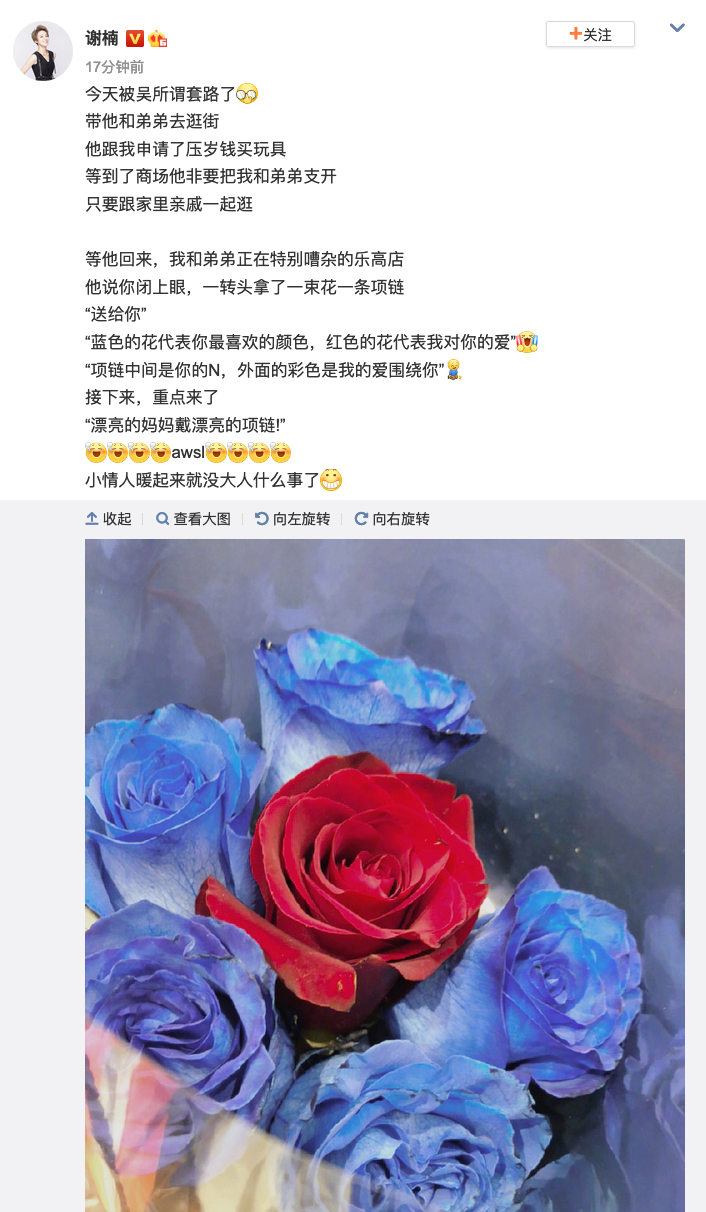Expand the post options chevron
This screenshot has height=1212, width=706.
677,29
